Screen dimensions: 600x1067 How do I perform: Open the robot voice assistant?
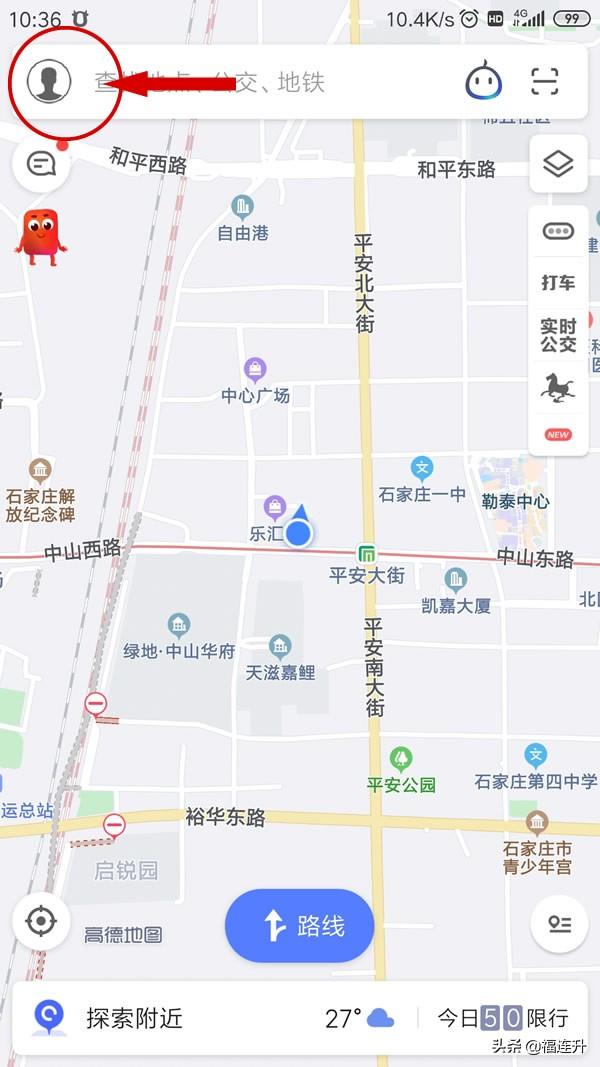coord(484,81)
